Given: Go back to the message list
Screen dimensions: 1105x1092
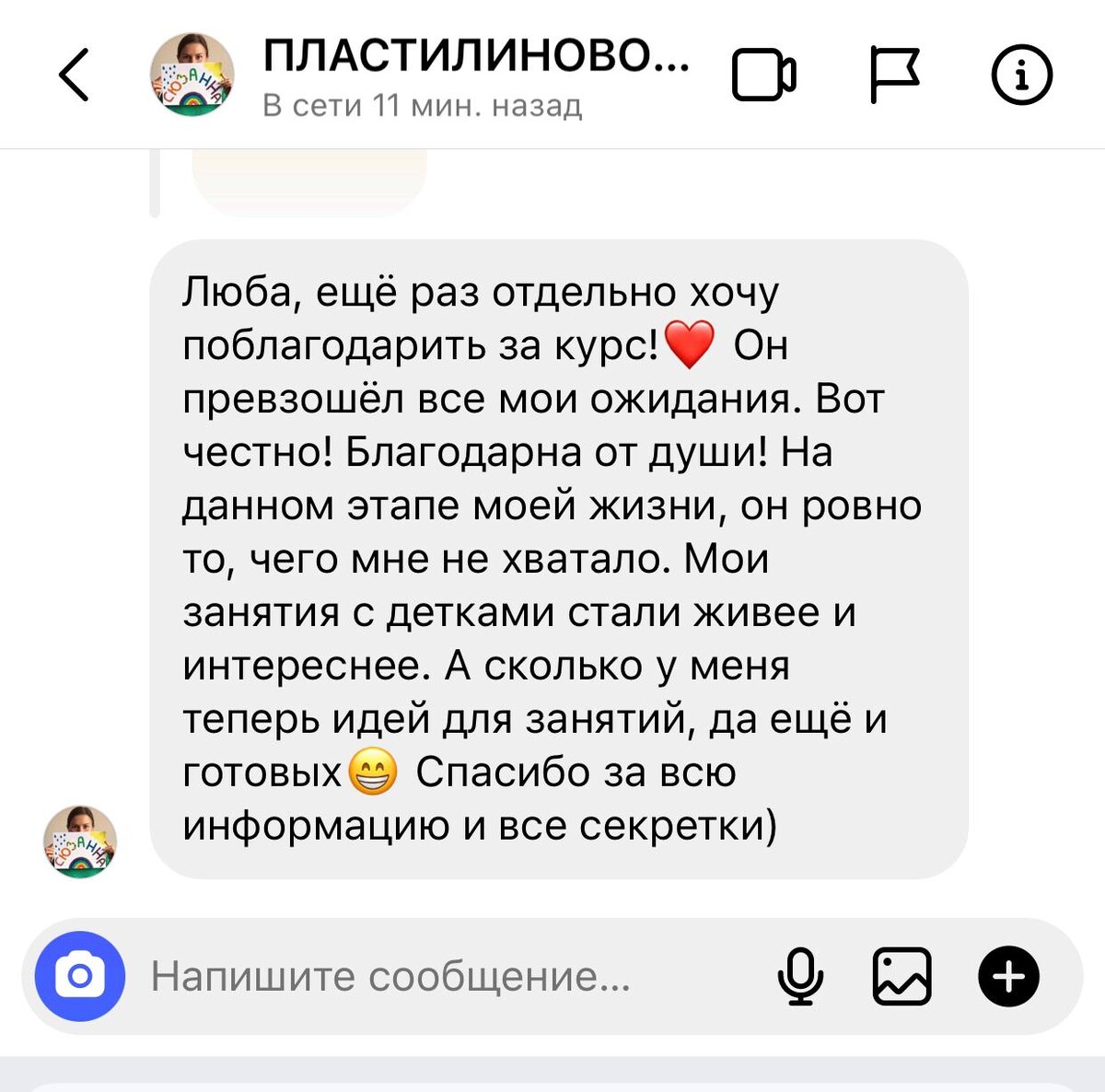Looking at the screenshot, I should tap(74, 75).
